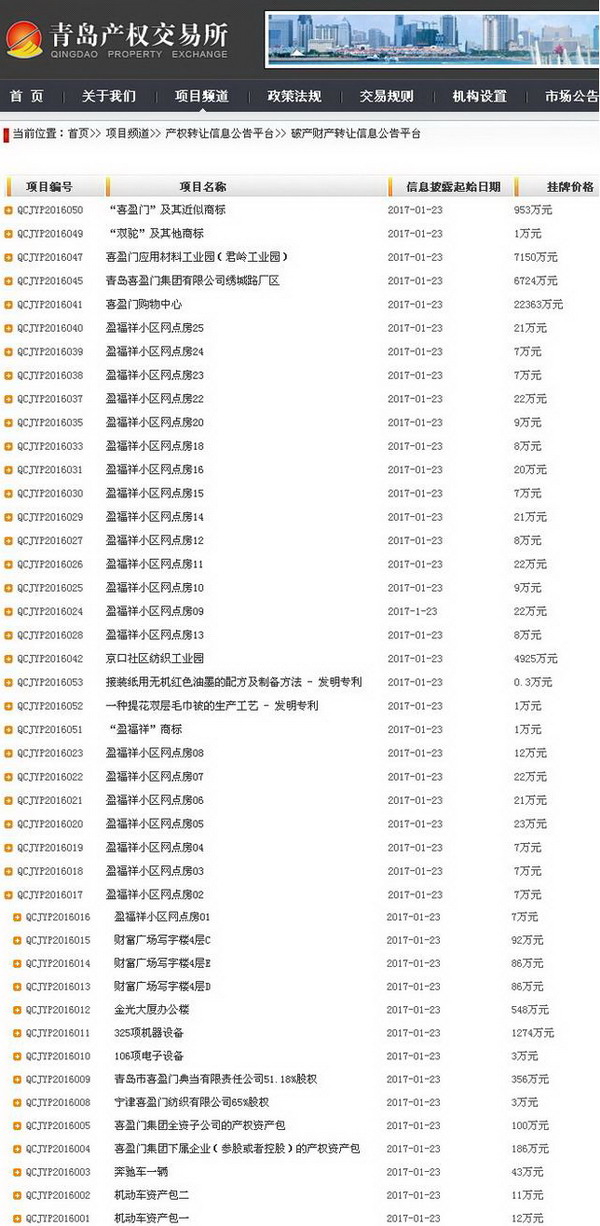This screenshot has width=600, height=1226.
Task: Select 财富广场写字楼4层C listing
Action: pos(162,940)
